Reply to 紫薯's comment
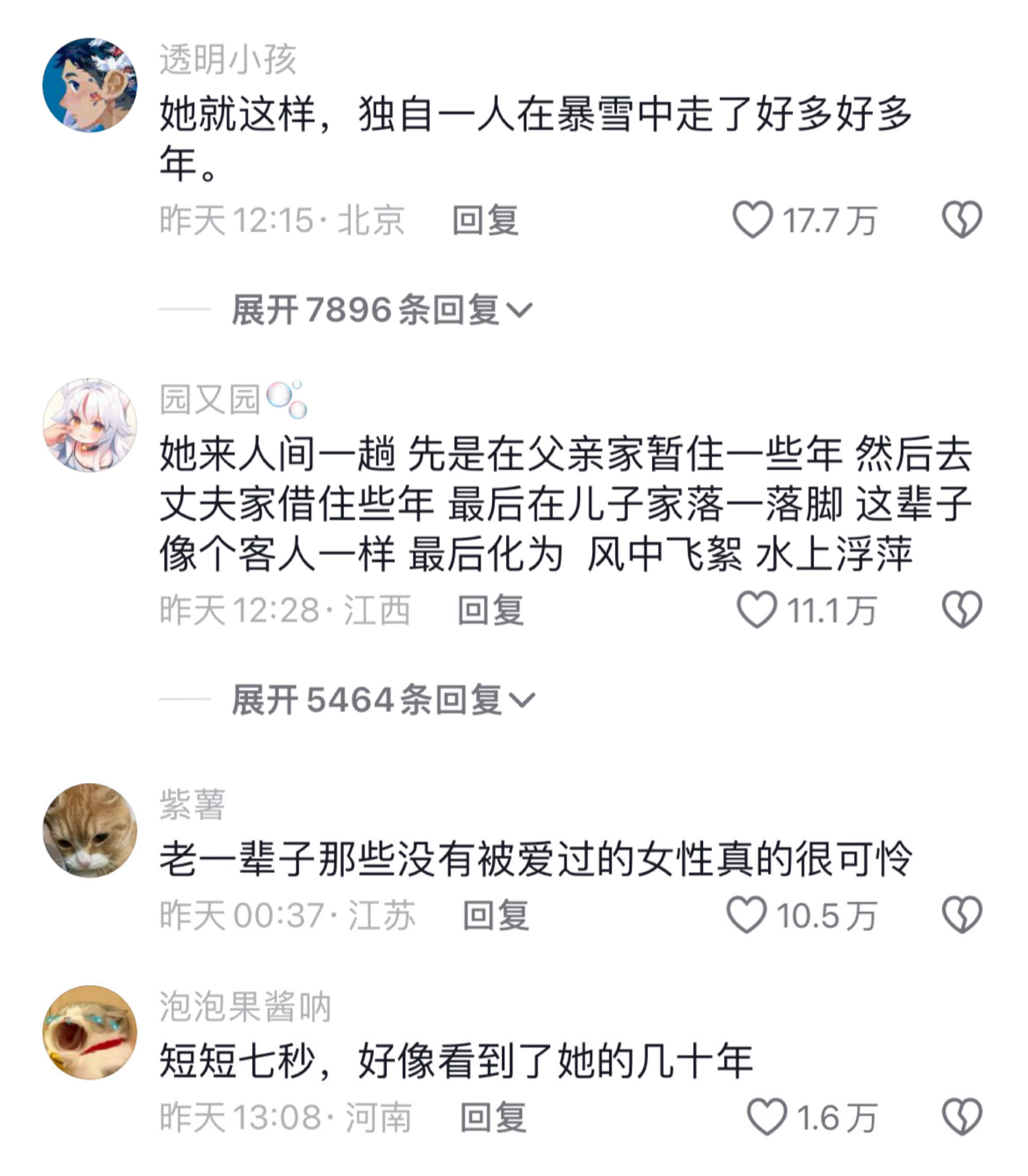1028x1176 pixels. click(495, 915)
